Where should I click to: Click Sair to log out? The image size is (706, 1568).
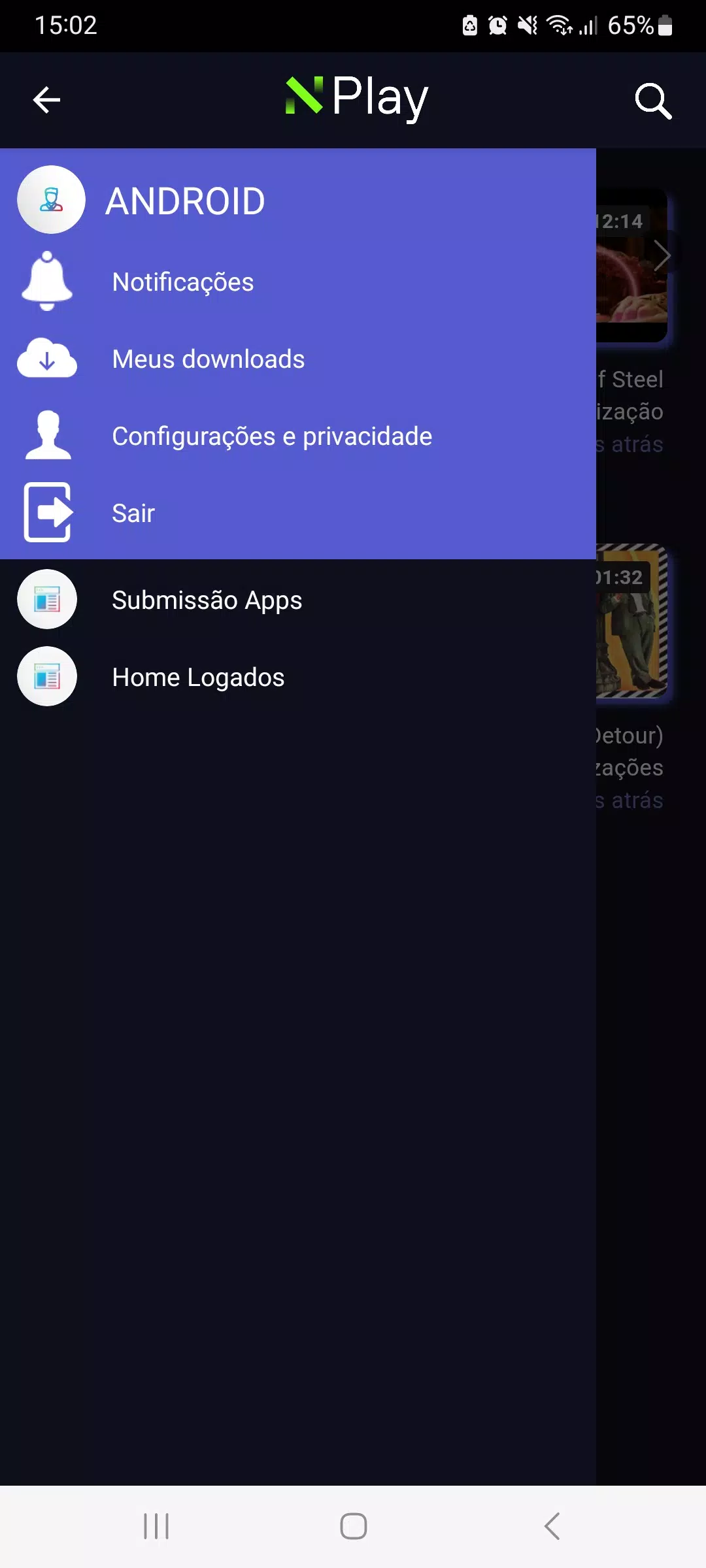coord(133,514)
